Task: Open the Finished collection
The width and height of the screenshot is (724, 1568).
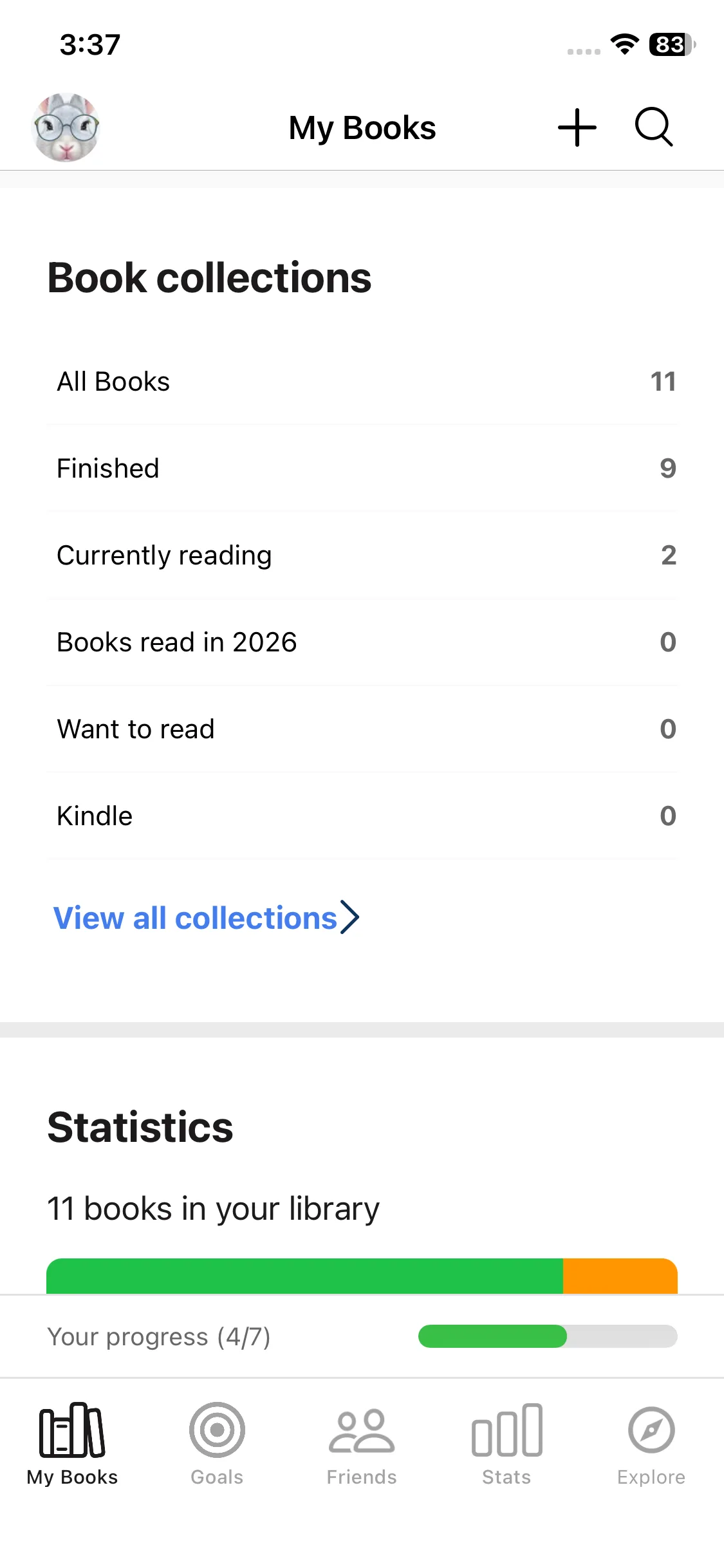Action: 362,469
